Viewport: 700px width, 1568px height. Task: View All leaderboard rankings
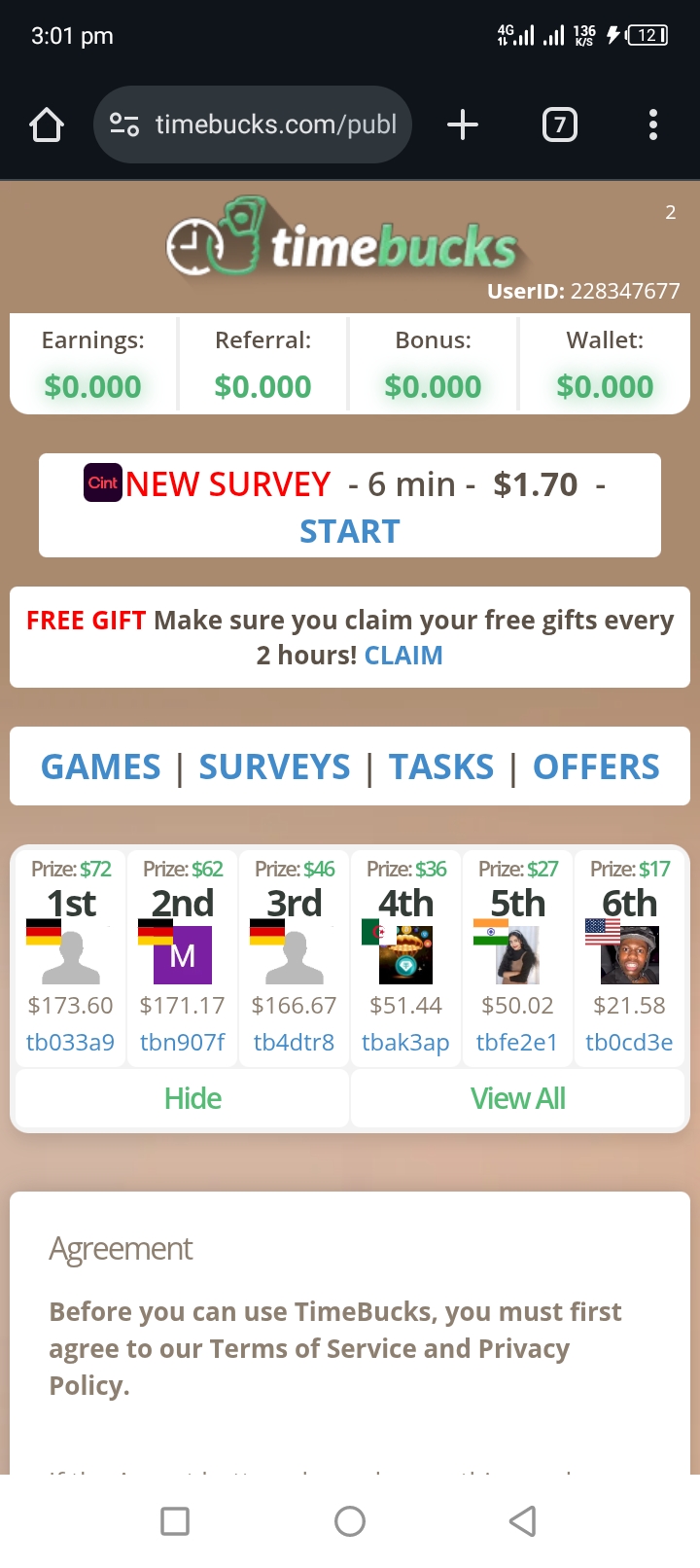tap(517, 1098)
